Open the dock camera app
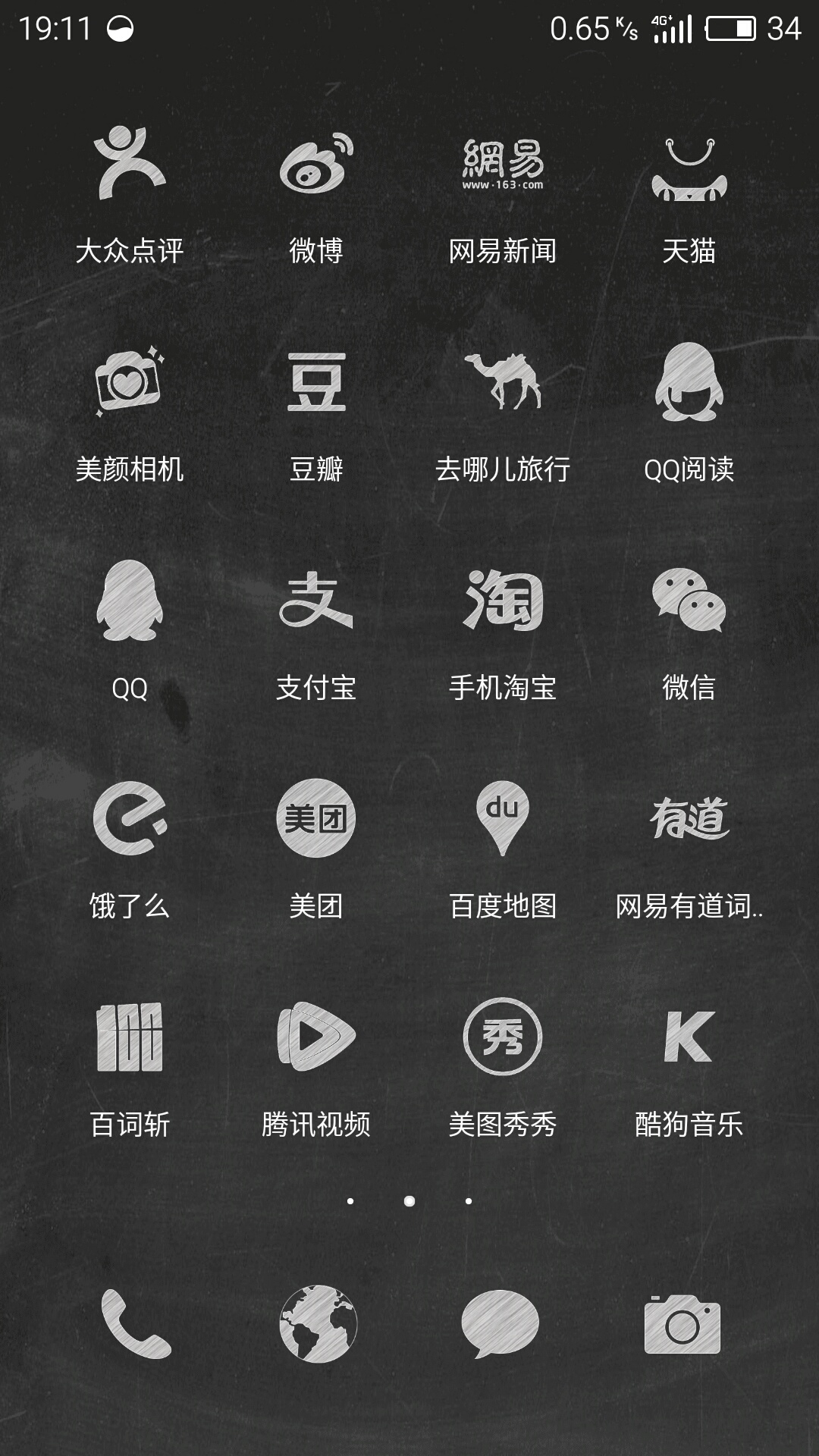 point(682,1324)
